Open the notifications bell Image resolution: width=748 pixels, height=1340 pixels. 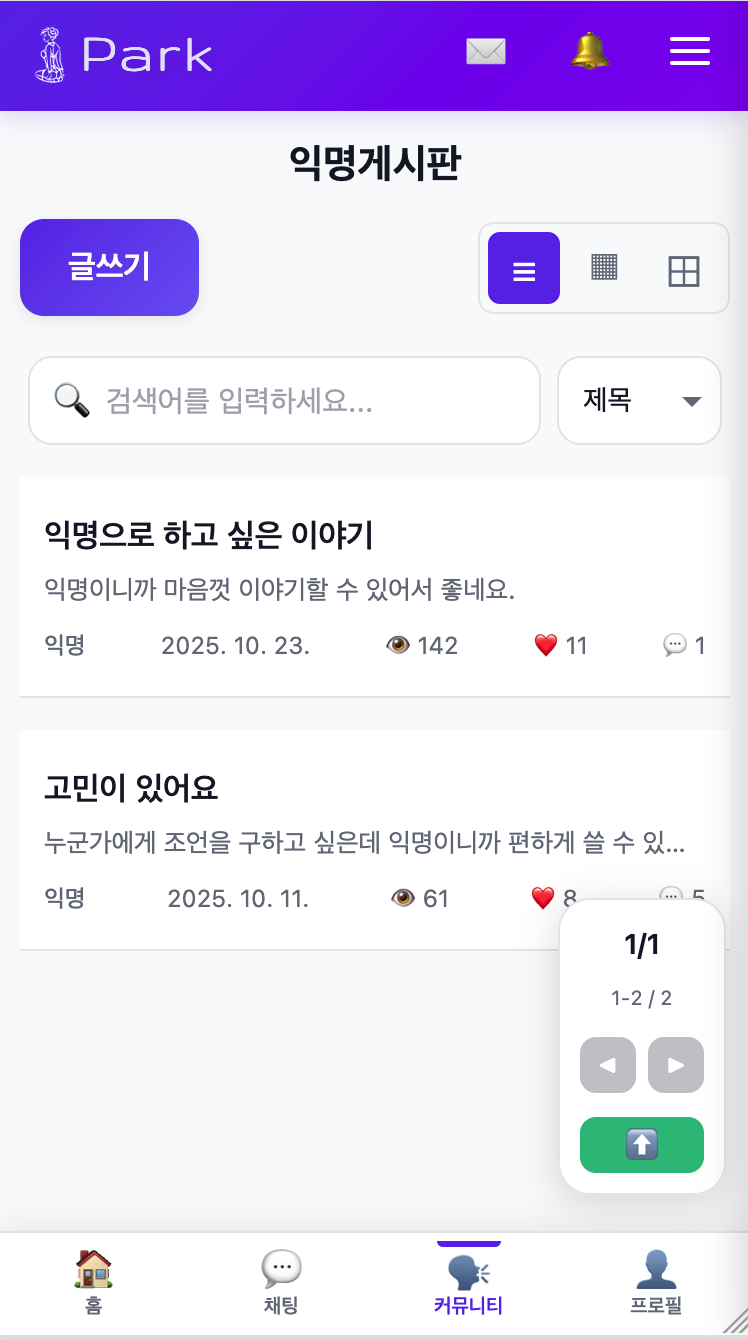pos(590,51)
